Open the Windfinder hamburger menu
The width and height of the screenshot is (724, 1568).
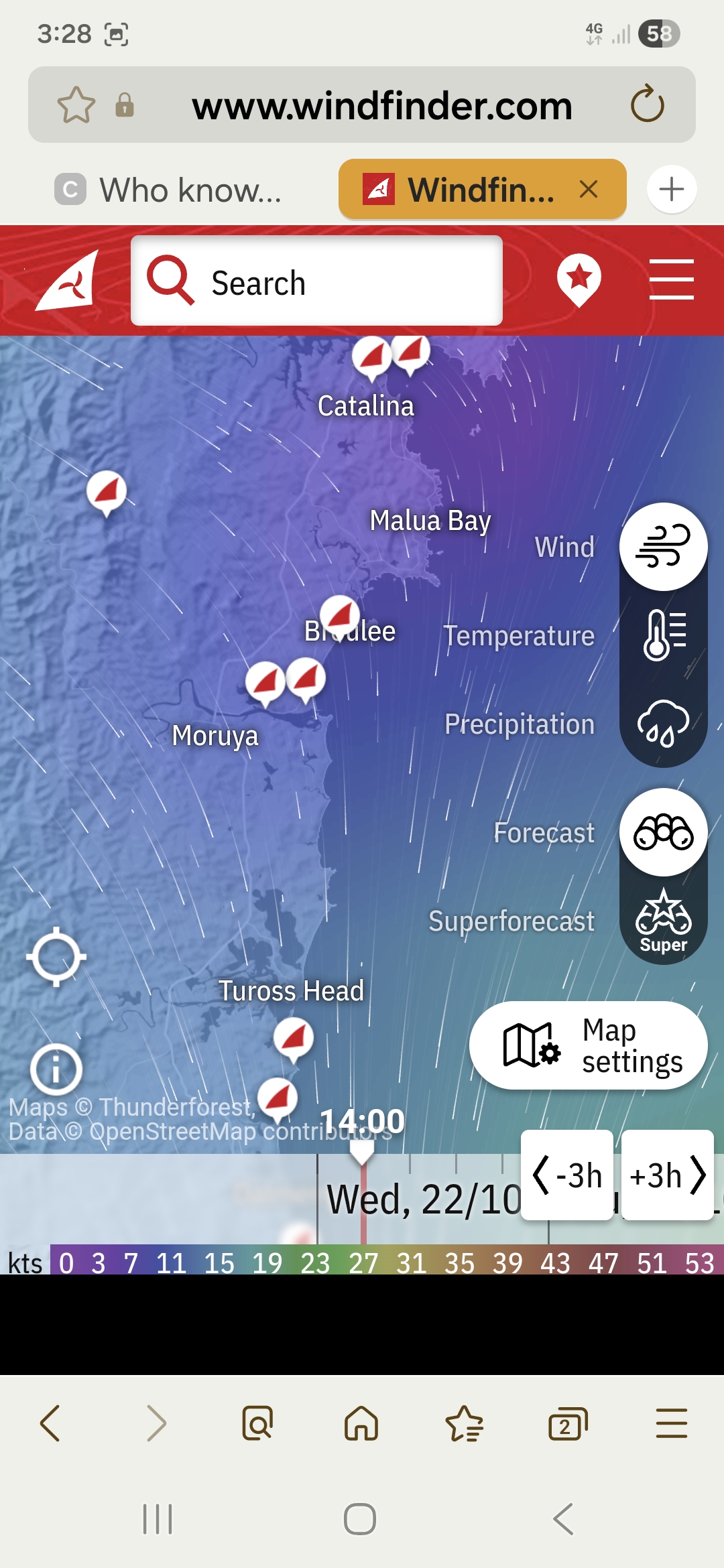coord(671,279)
